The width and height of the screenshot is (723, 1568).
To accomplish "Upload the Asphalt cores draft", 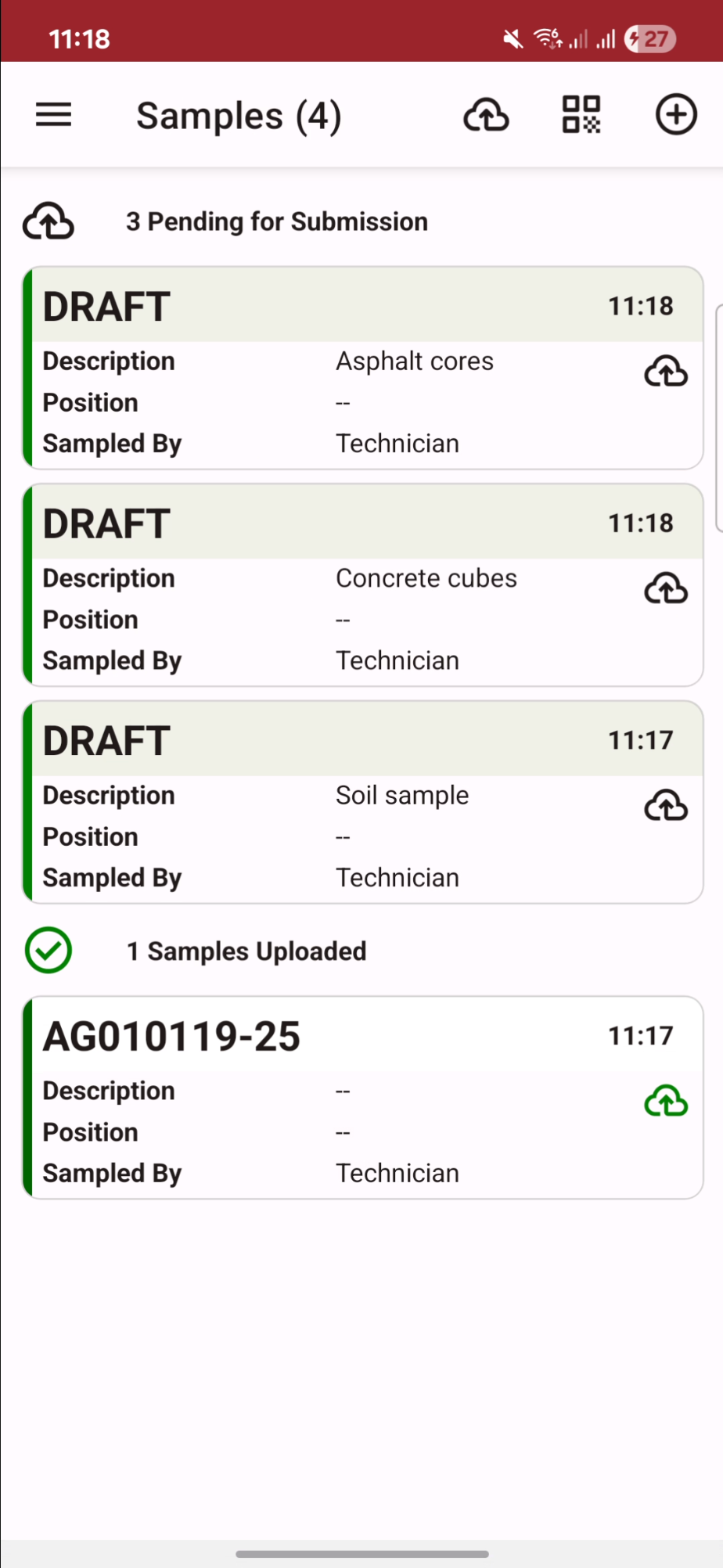I will [666, 371].
